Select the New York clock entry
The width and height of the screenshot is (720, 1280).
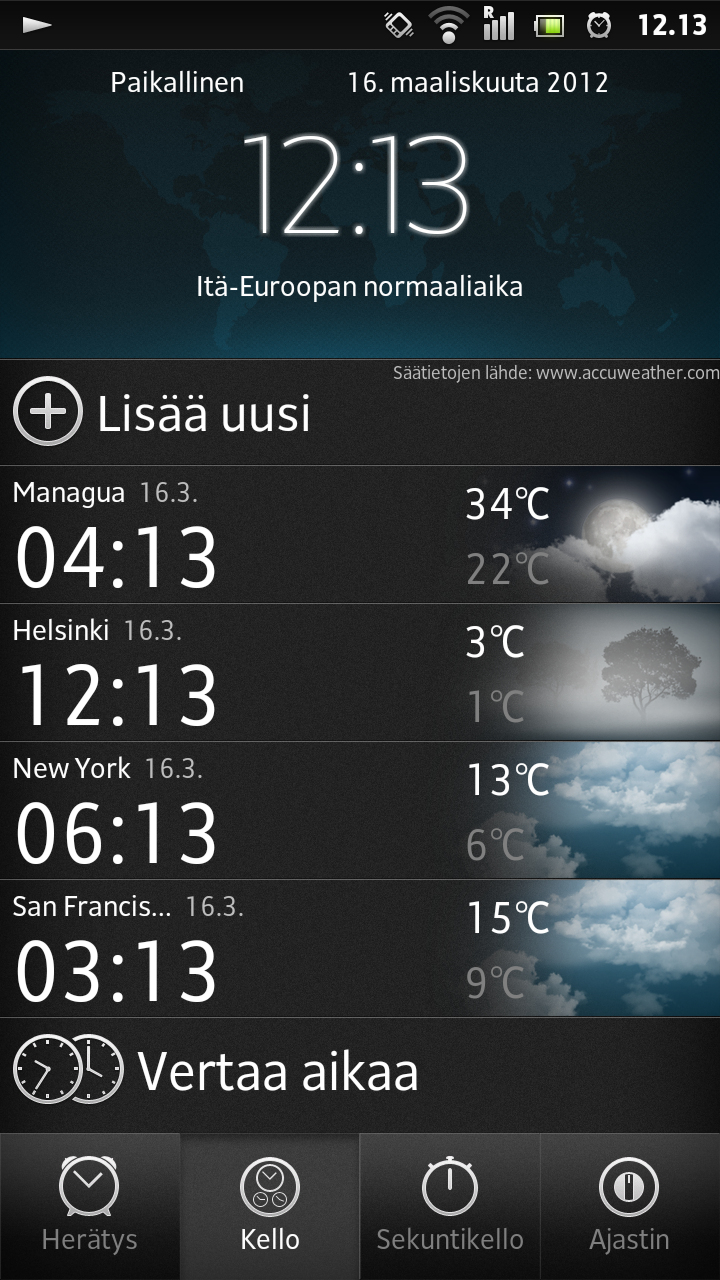click(360, 811)
